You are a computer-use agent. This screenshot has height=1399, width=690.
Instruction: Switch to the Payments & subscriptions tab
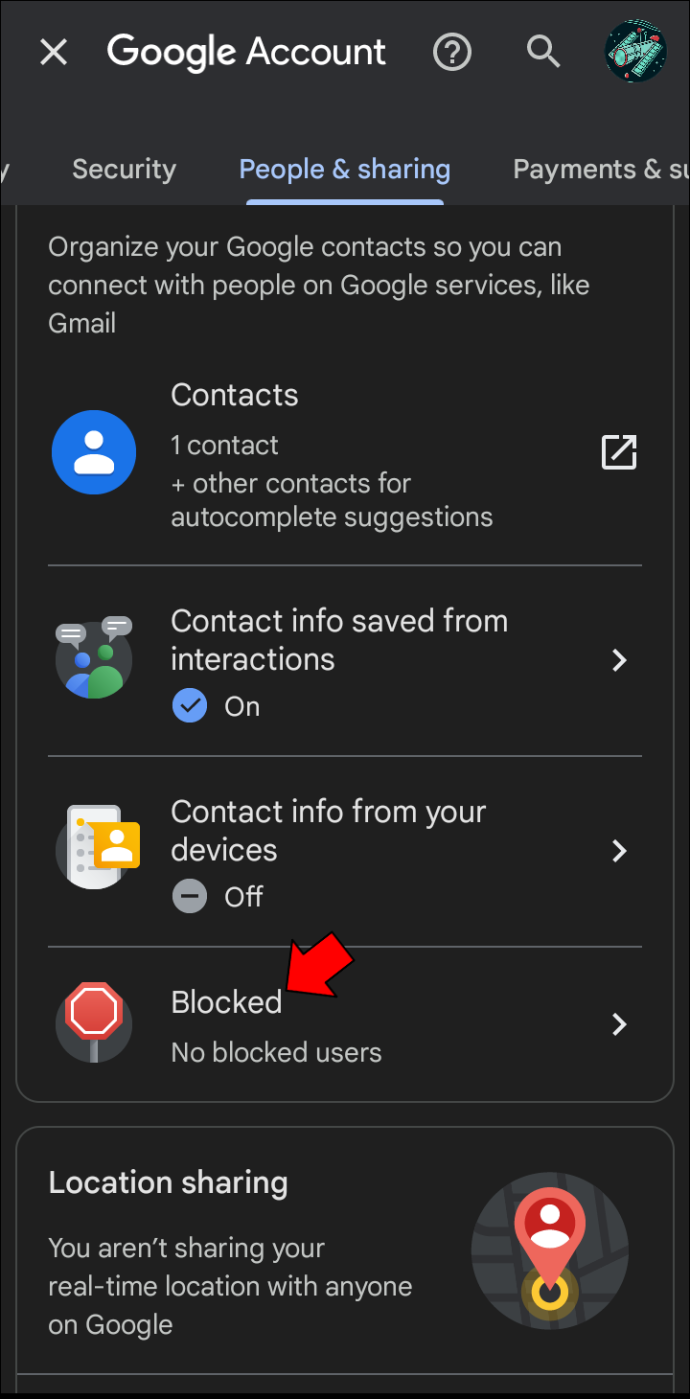tap(601, 169)
